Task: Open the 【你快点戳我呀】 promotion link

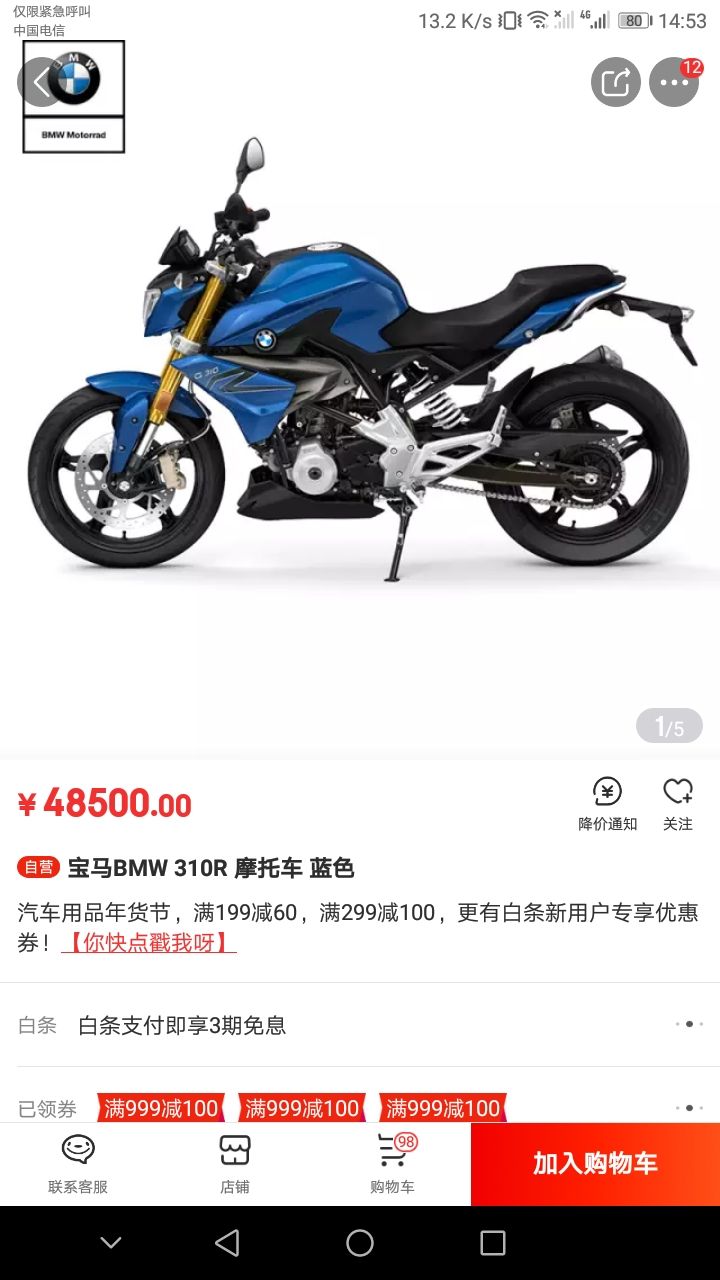Action: click(148, 945)
